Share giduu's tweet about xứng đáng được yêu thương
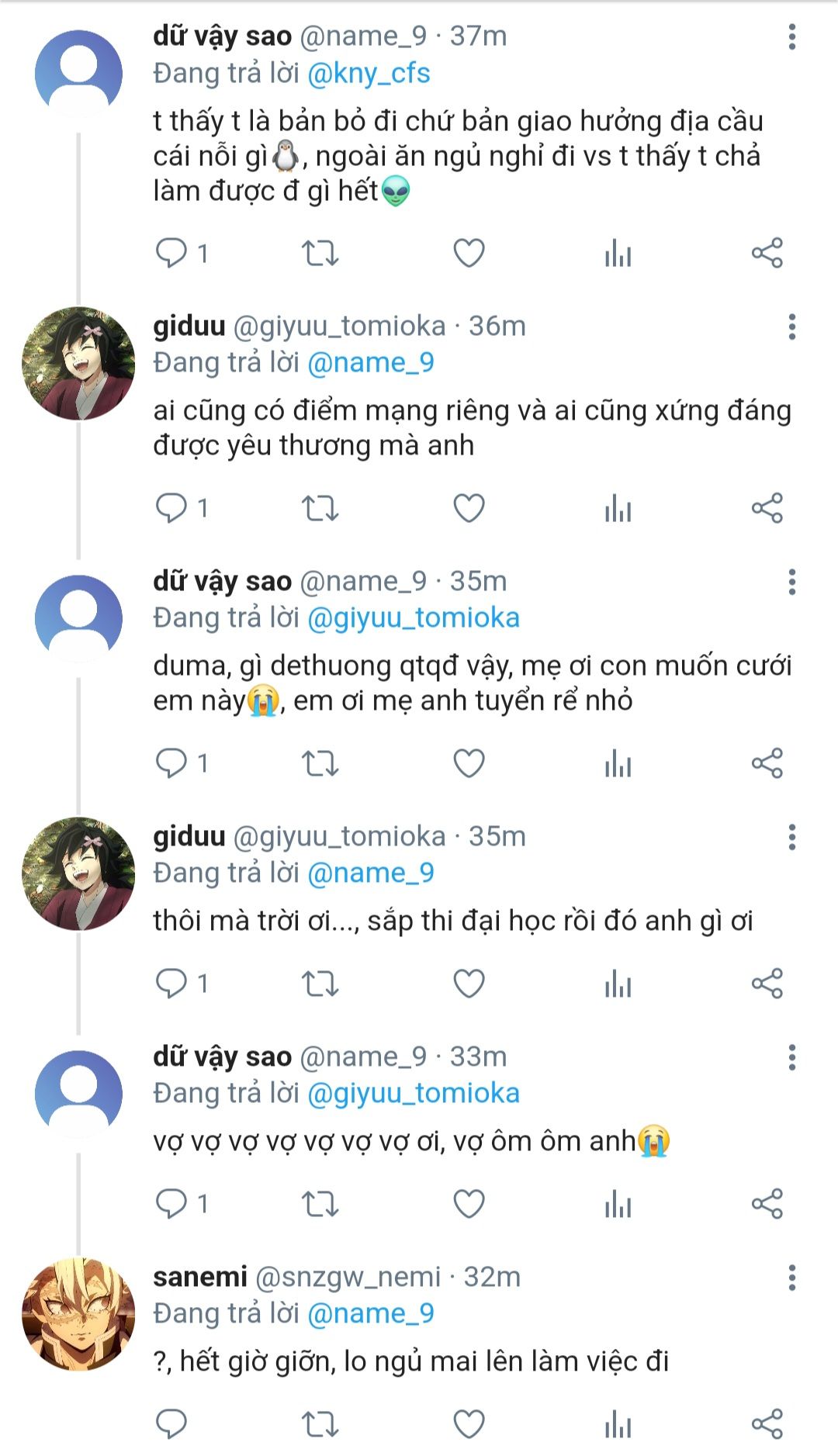This screenshot has height=1456, width=838. [x=767, y=508]
